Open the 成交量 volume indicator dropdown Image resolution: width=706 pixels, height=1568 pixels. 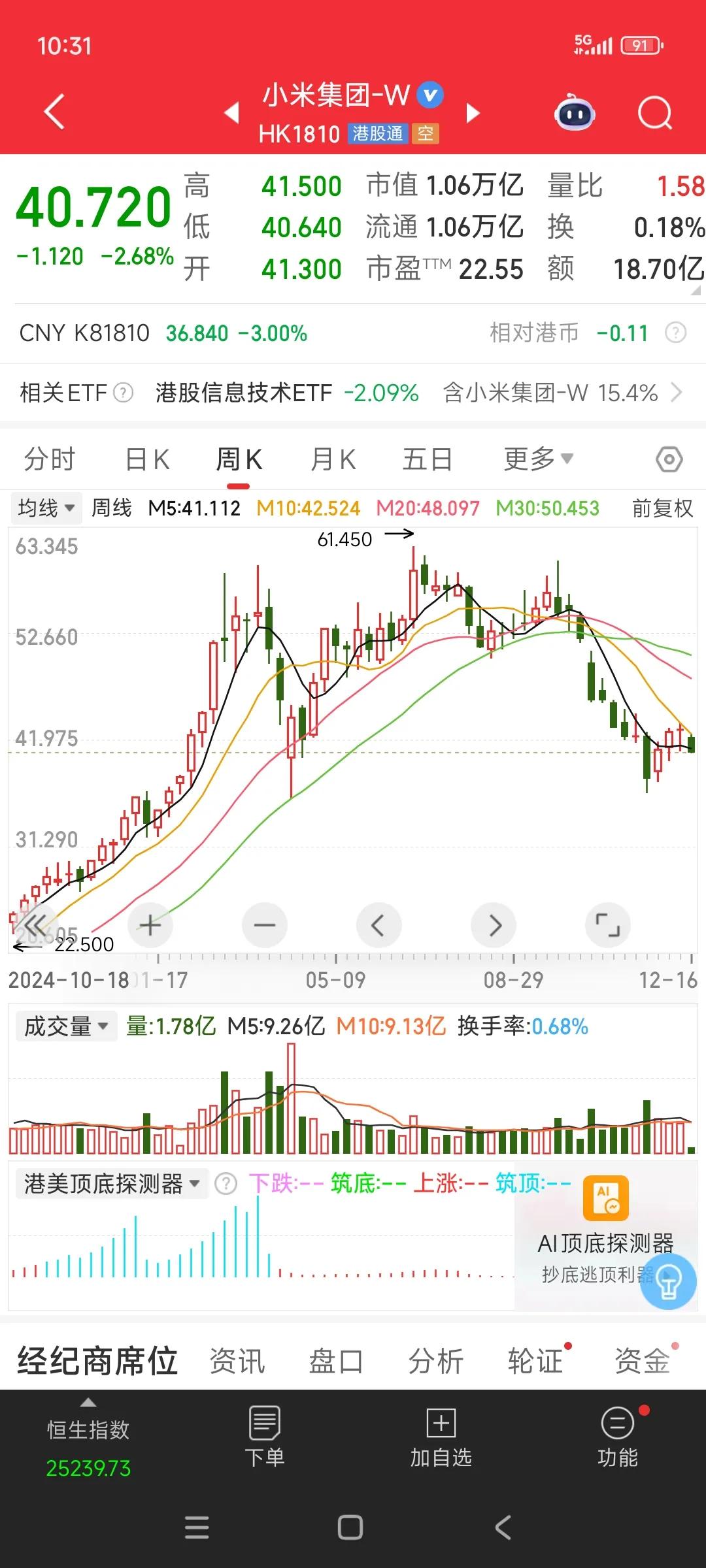point(65,1026)
